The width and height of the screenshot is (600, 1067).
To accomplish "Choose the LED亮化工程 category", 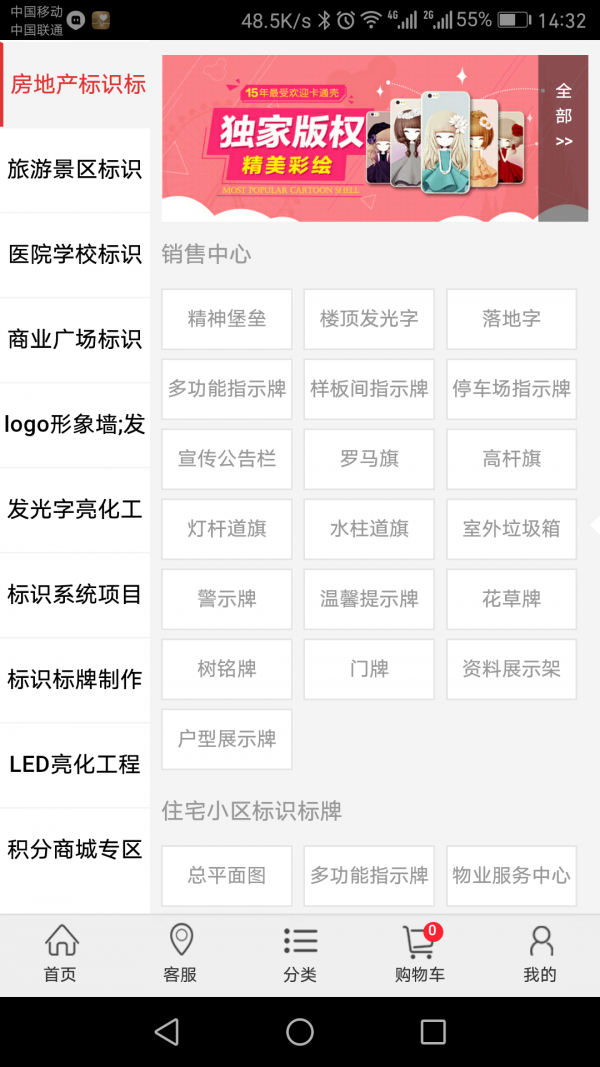I will tap(75, 766).
